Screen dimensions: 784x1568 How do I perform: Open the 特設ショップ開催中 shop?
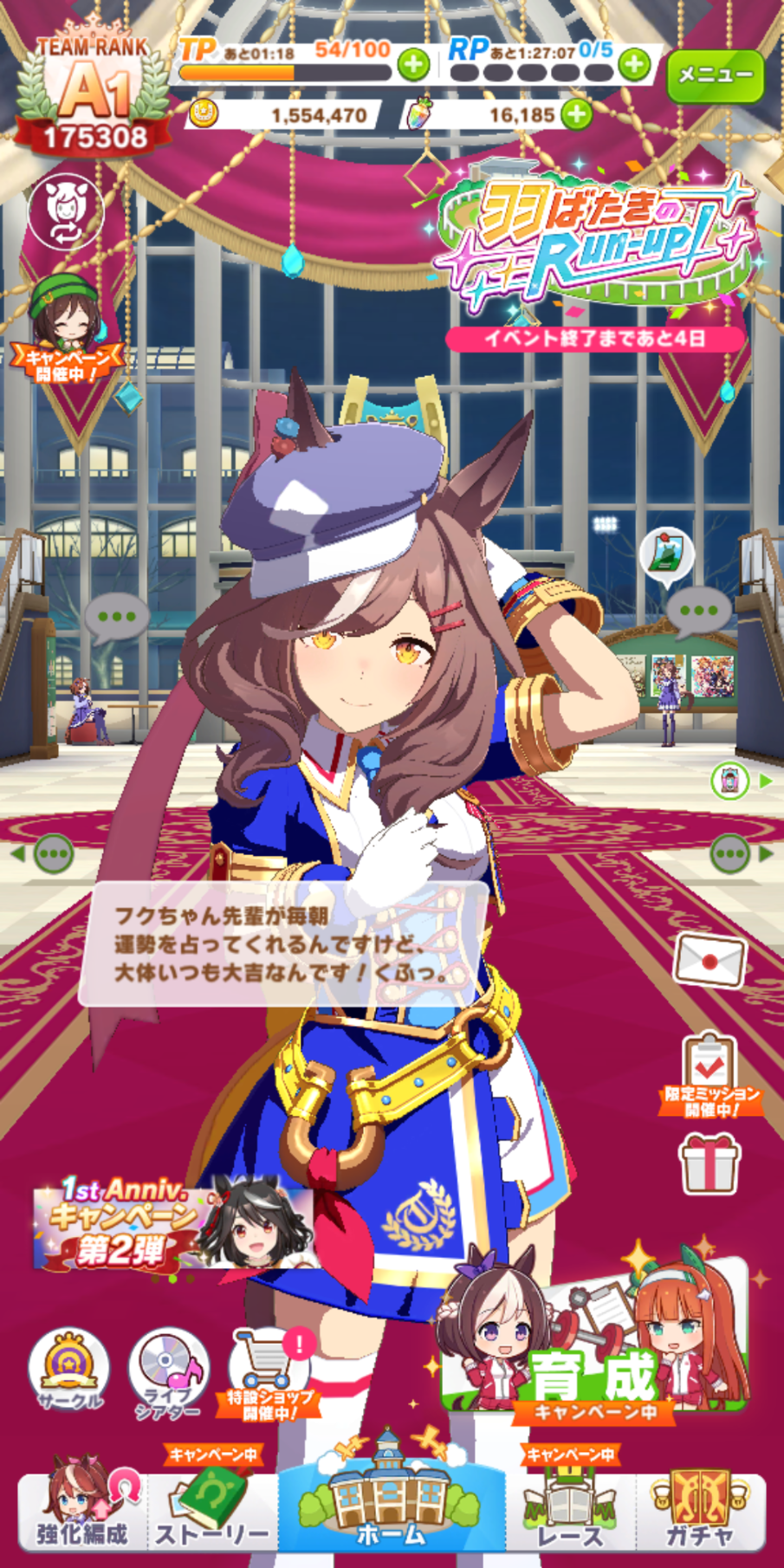pos(270,1376)
